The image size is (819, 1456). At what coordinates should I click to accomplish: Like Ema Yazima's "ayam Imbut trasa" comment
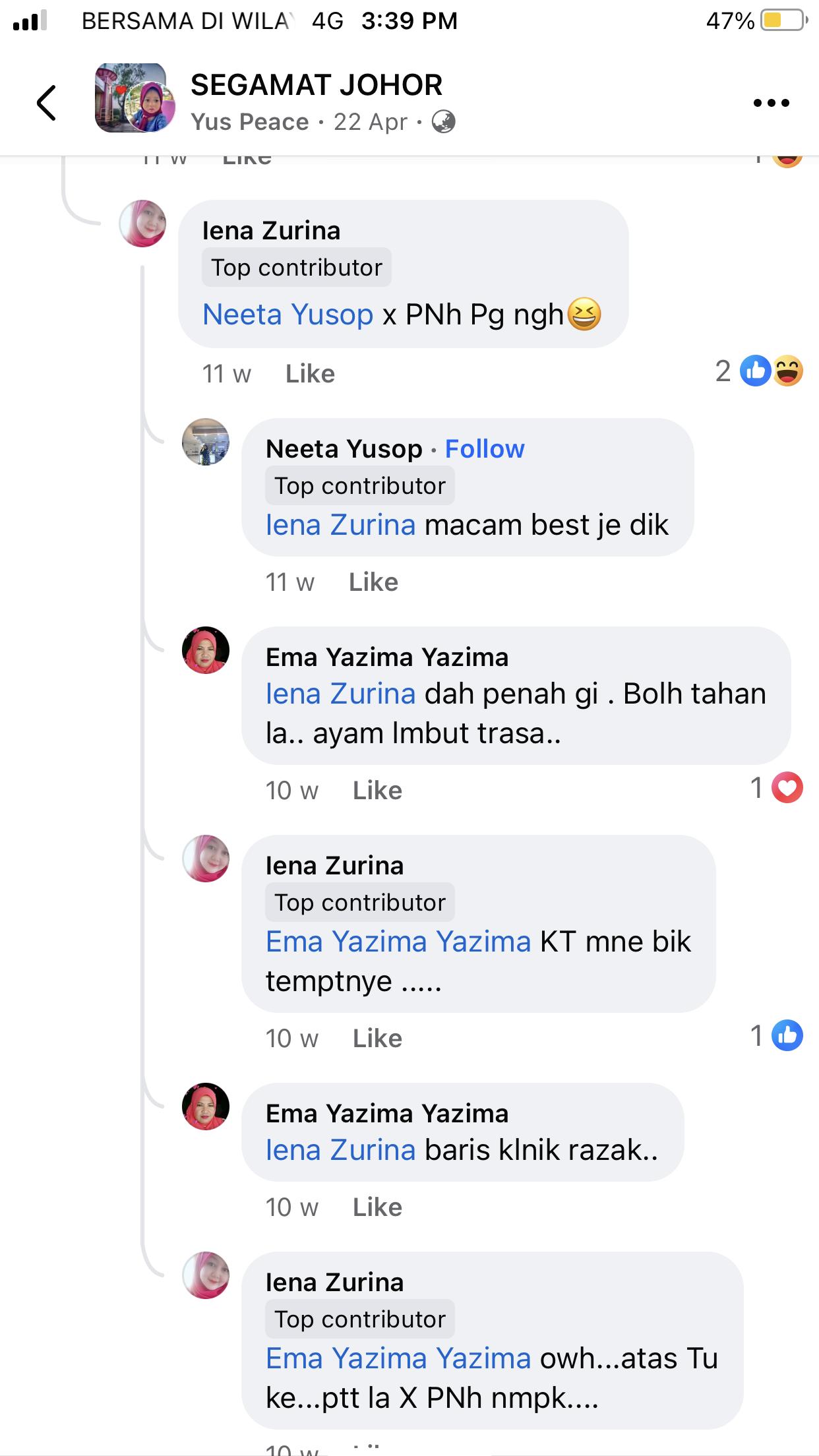pyautogui.click(x=377, y=791)
